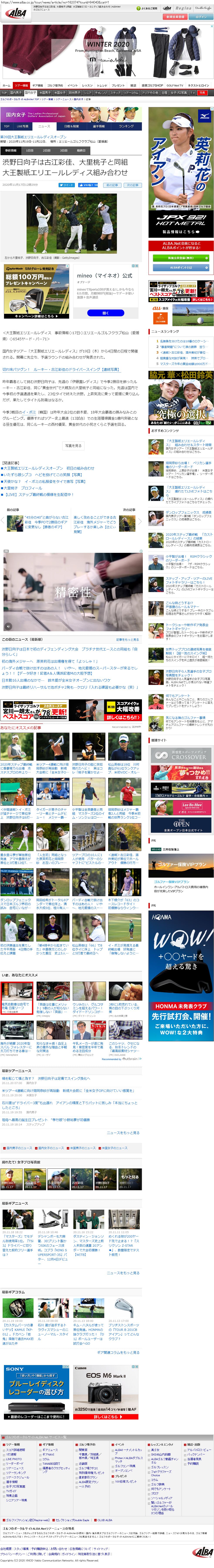Open 記事をもっと見る beside この日のニュース
The height and width of the screenshot is (1568, 214).
click(x=127, y=639)
